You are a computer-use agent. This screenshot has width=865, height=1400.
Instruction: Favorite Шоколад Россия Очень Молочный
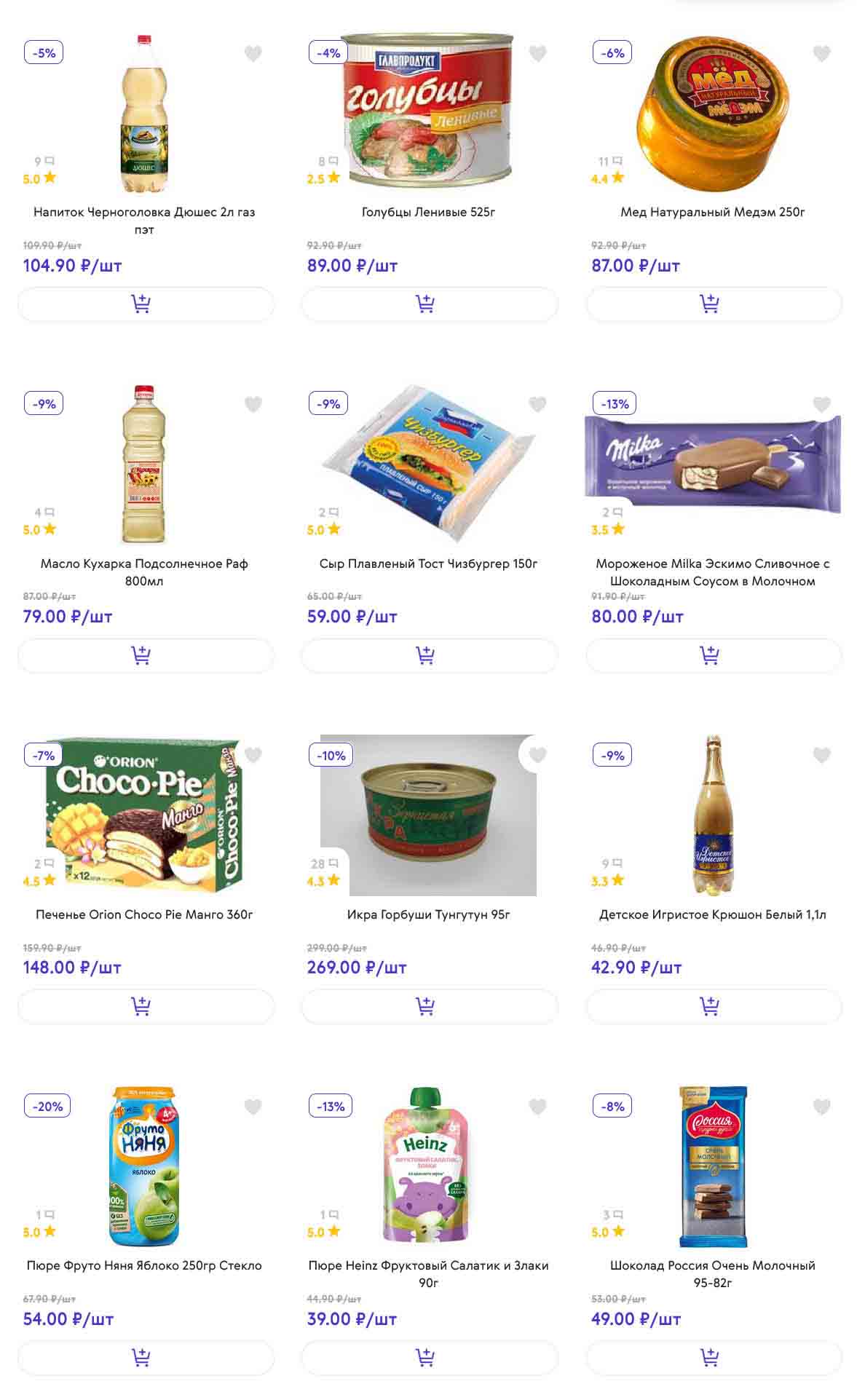(821, 1107)
